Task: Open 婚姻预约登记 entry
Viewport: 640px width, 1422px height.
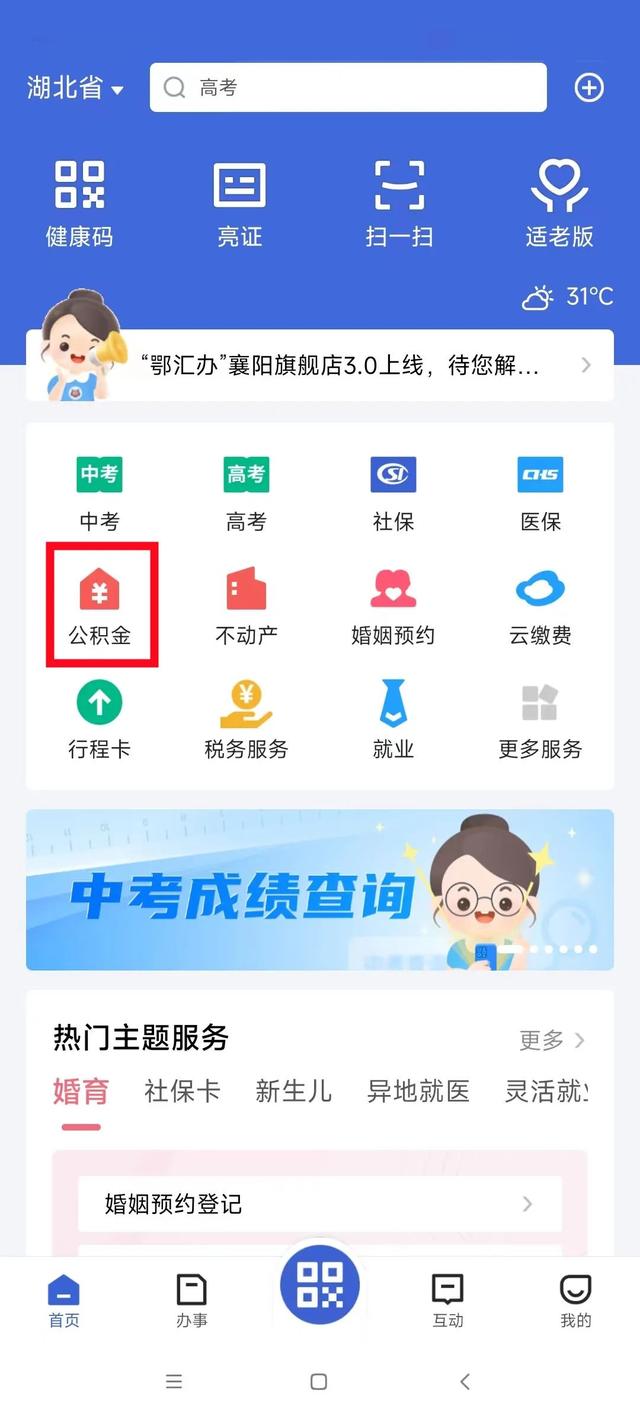Action: pos(320,1204)
